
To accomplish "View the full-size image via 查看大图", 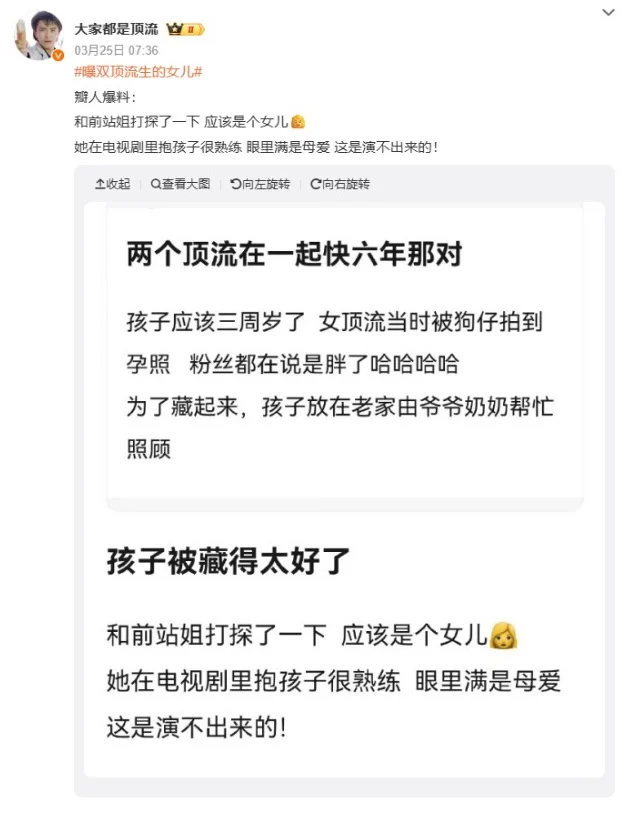I will (x=181, y=184).
